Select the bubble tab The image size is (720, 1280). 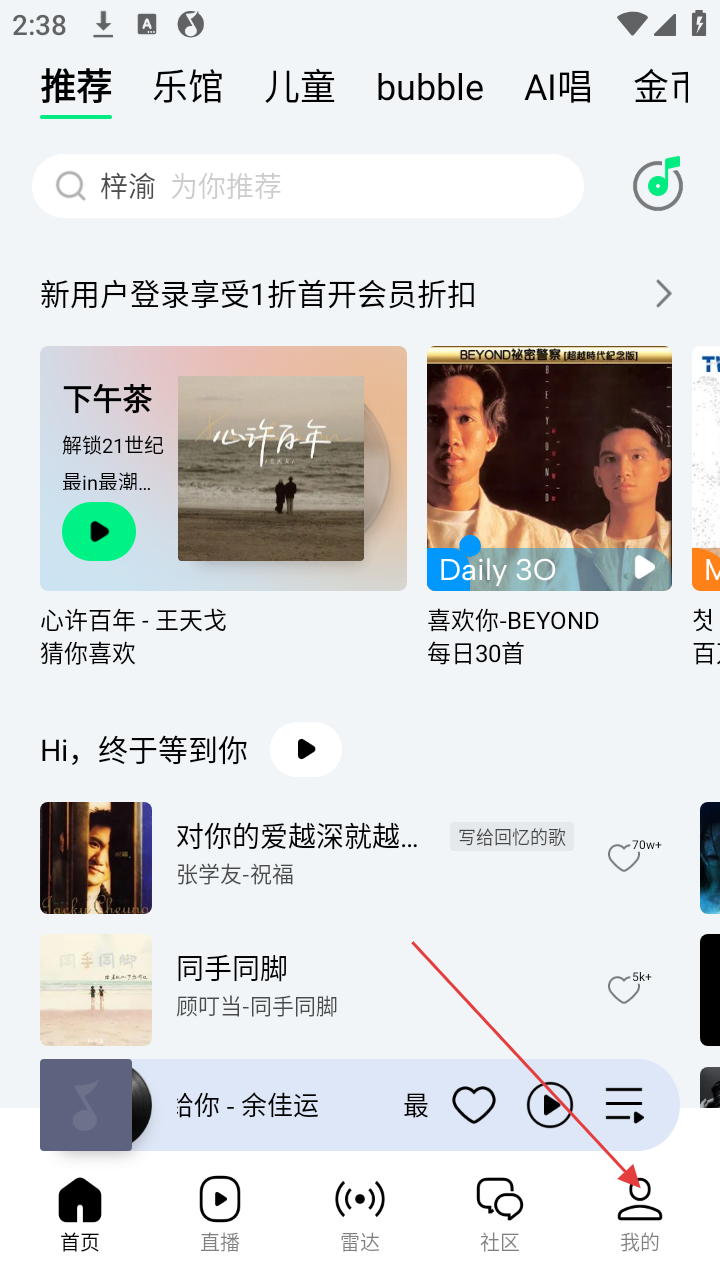click(430, 88)
